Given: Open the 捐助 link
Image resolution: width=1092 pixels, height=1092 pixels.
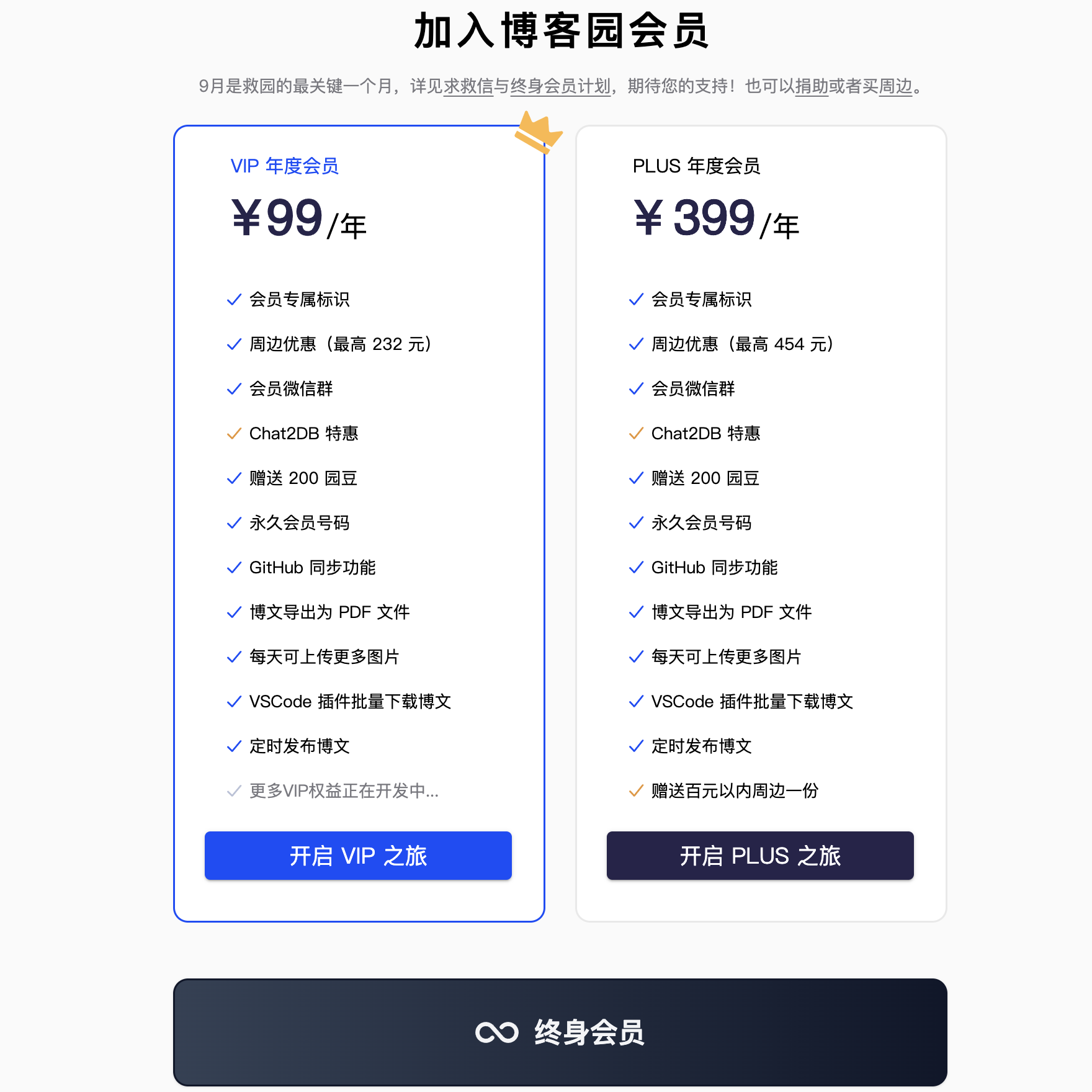Looking at the screenshot, I should click(812, 86).
